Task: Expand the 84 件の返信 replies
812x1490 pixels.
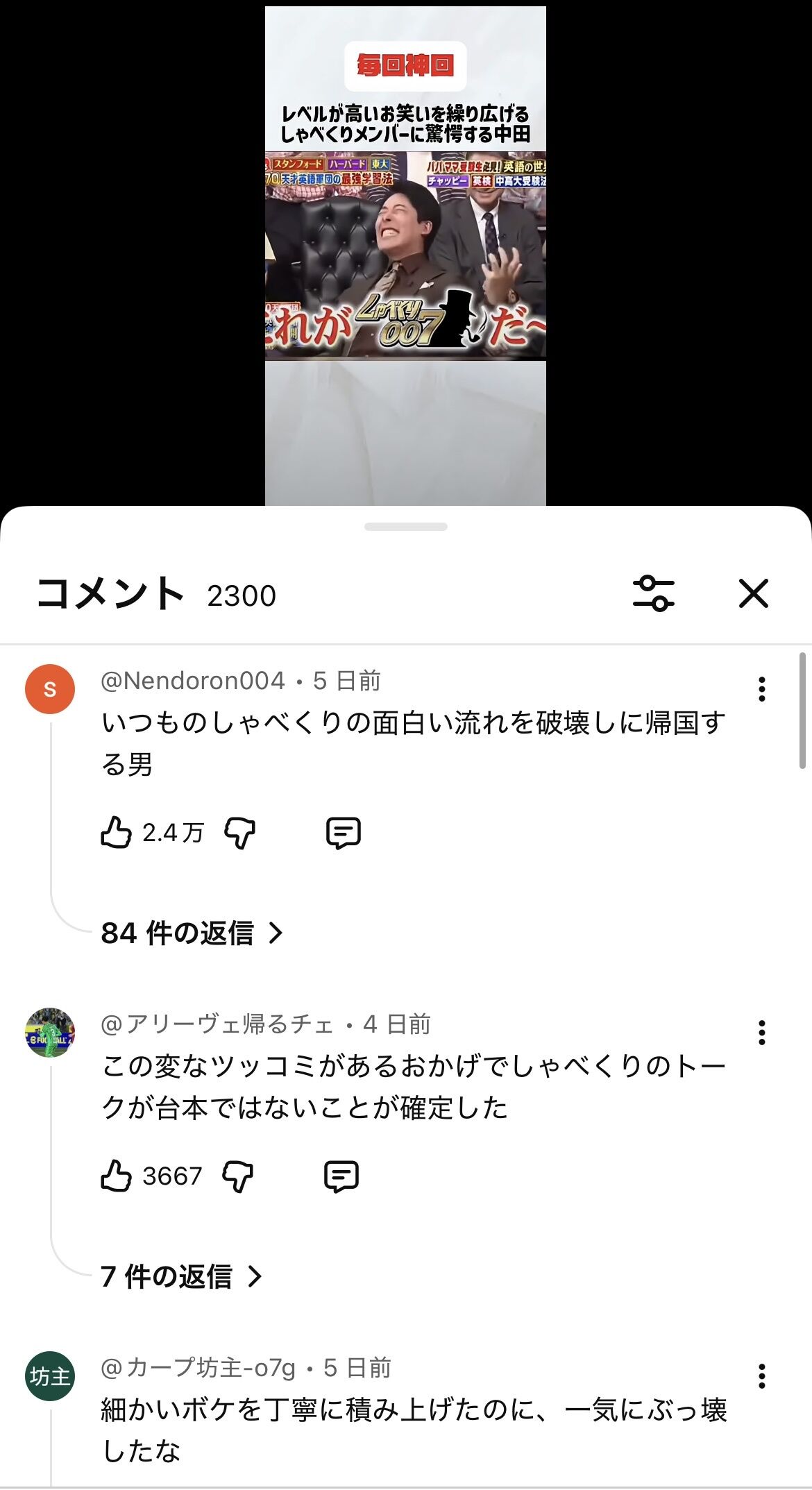Action: point(192,933)
